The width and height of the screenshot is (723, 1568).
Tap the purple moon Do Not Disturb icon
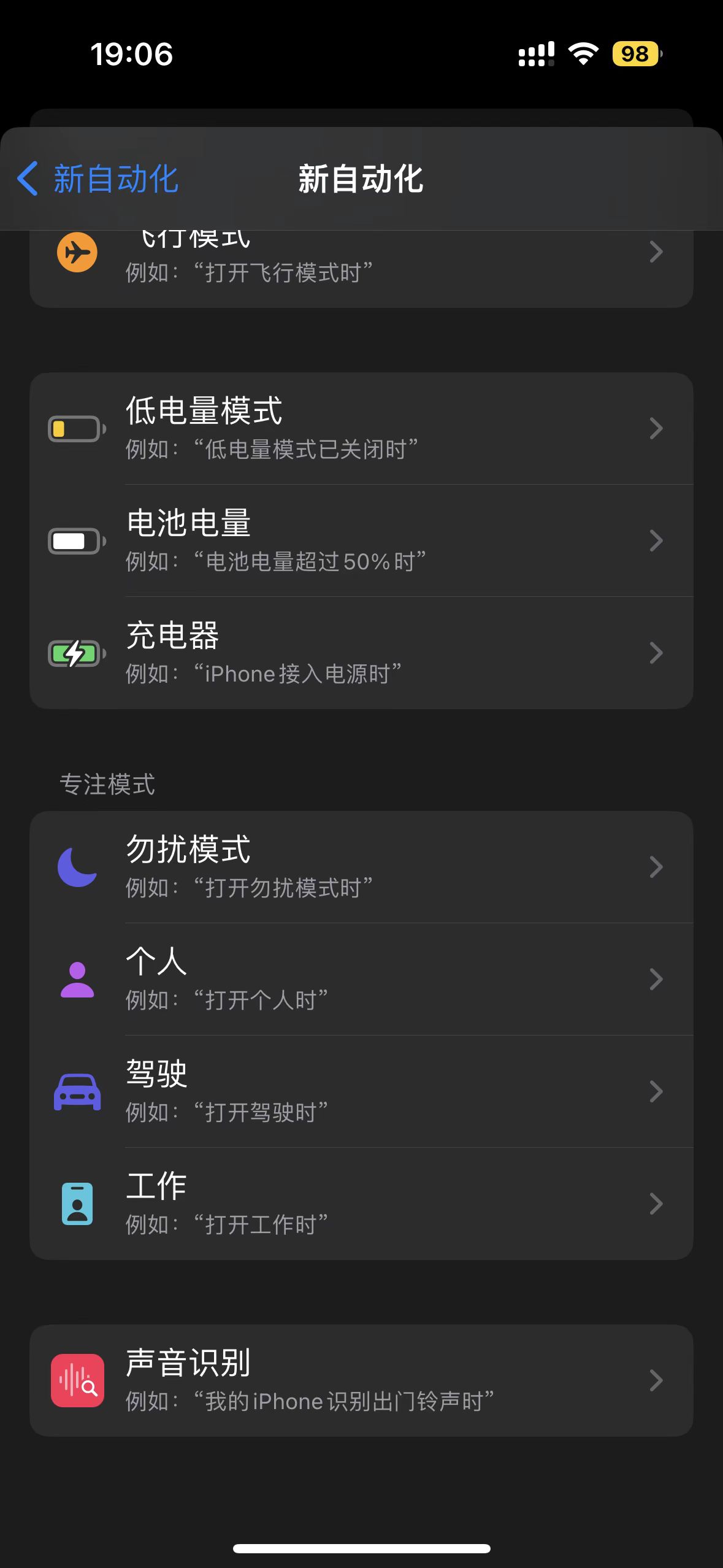click(76, 866)
